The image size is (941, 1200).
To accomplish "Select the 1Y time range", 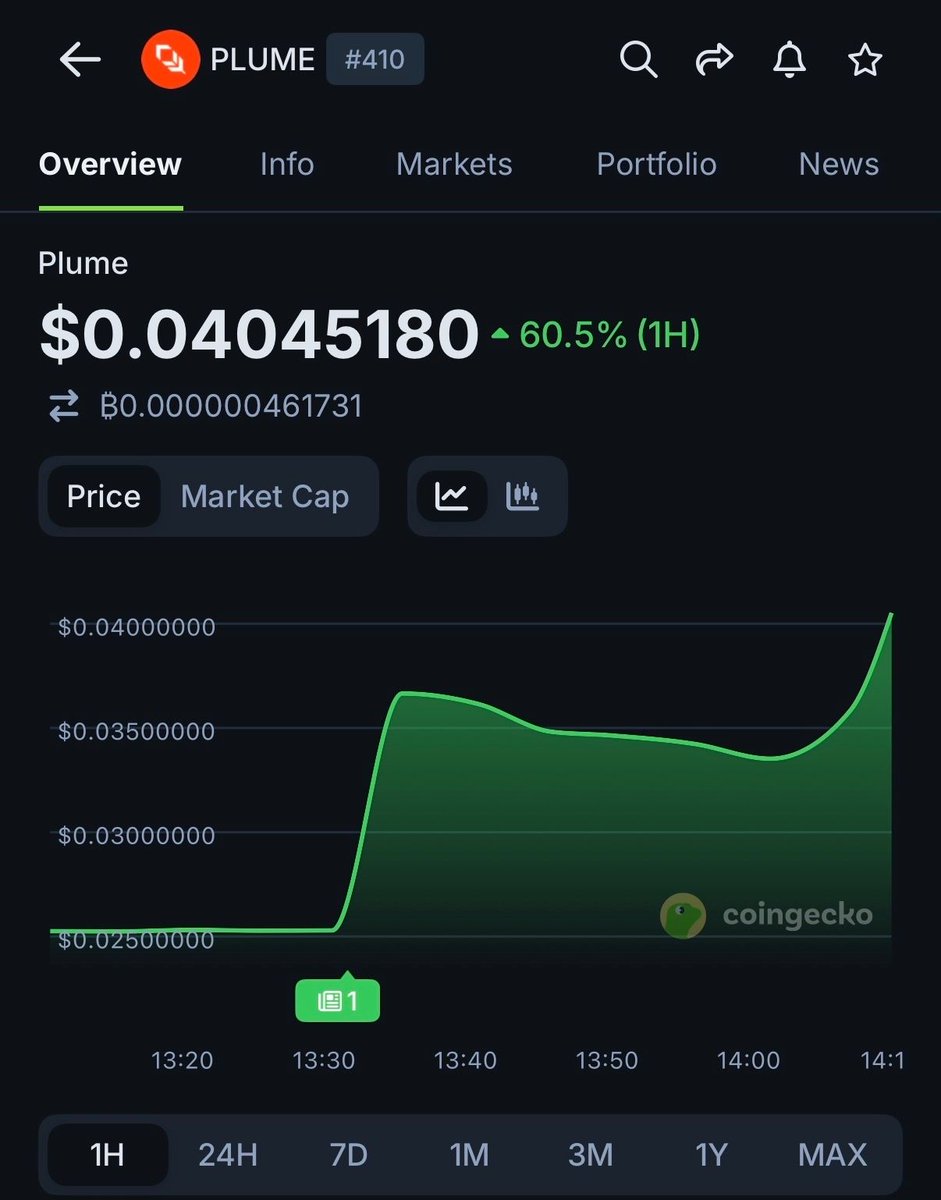I will pos(711,1155).
